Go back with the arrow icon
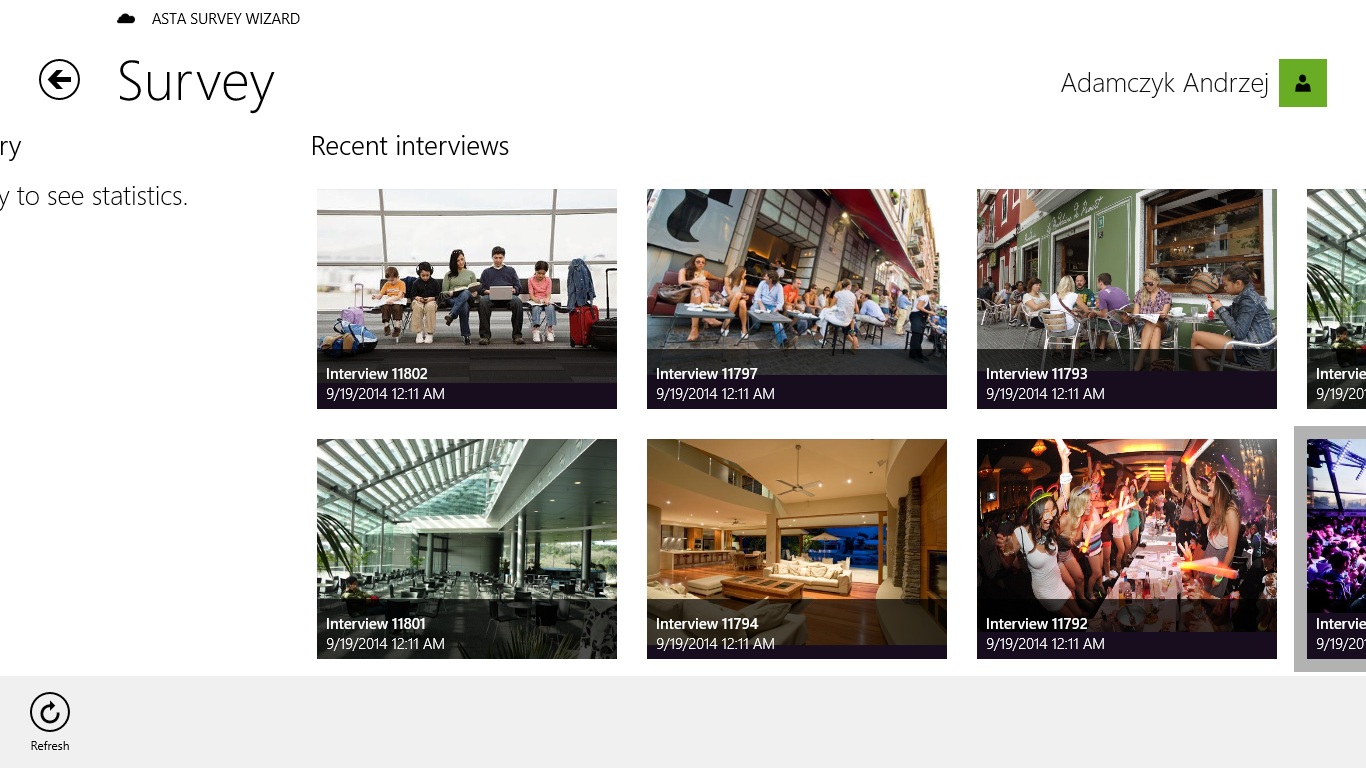 [x=59, y=80]
